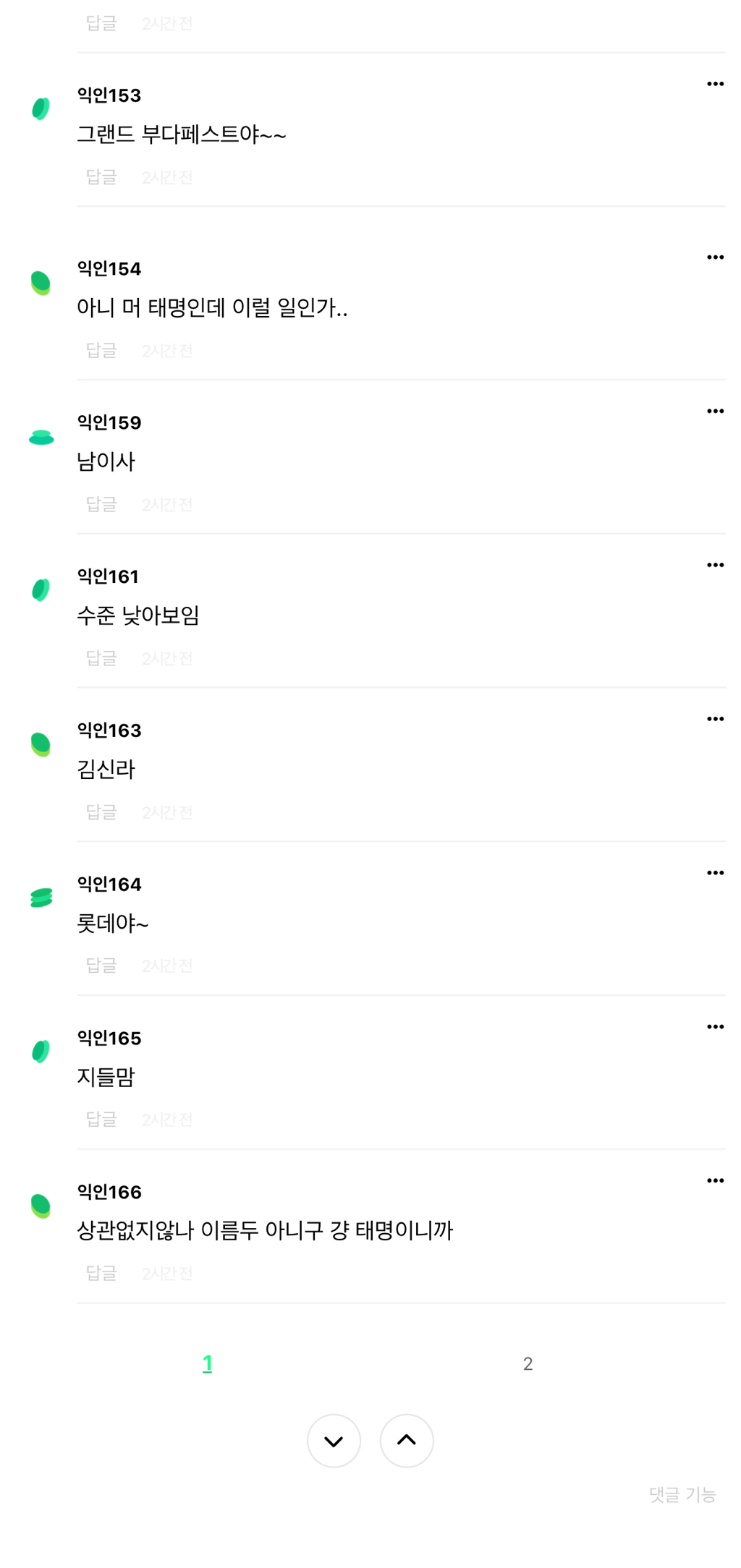Click the scroll-to-bottom down arrow button
Image resolution: width=741 pixels, height=1568 pixels.
coord(334,1441)
